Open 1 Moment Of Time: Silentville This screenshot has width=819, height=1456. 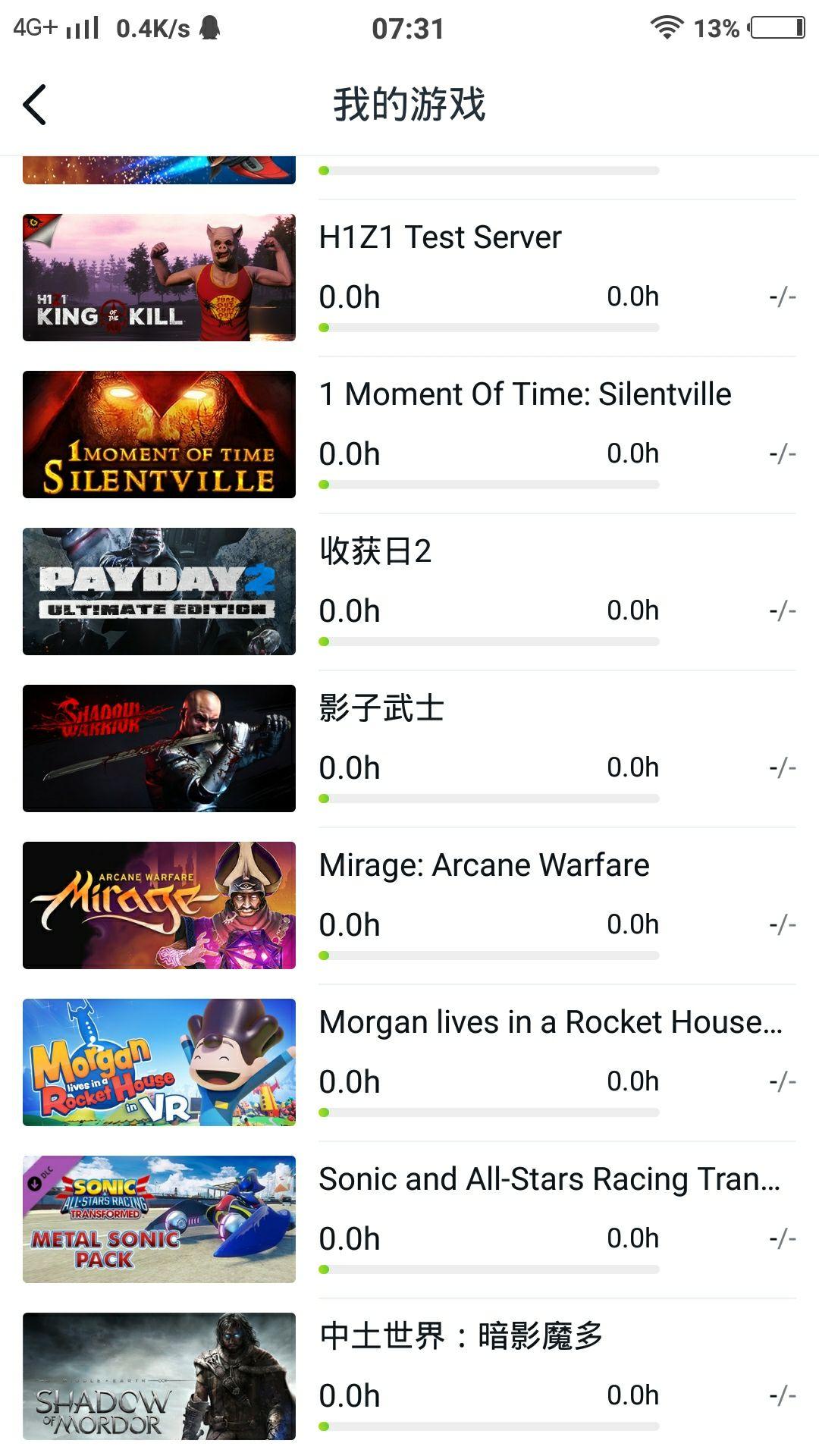(x=525, y=394)
